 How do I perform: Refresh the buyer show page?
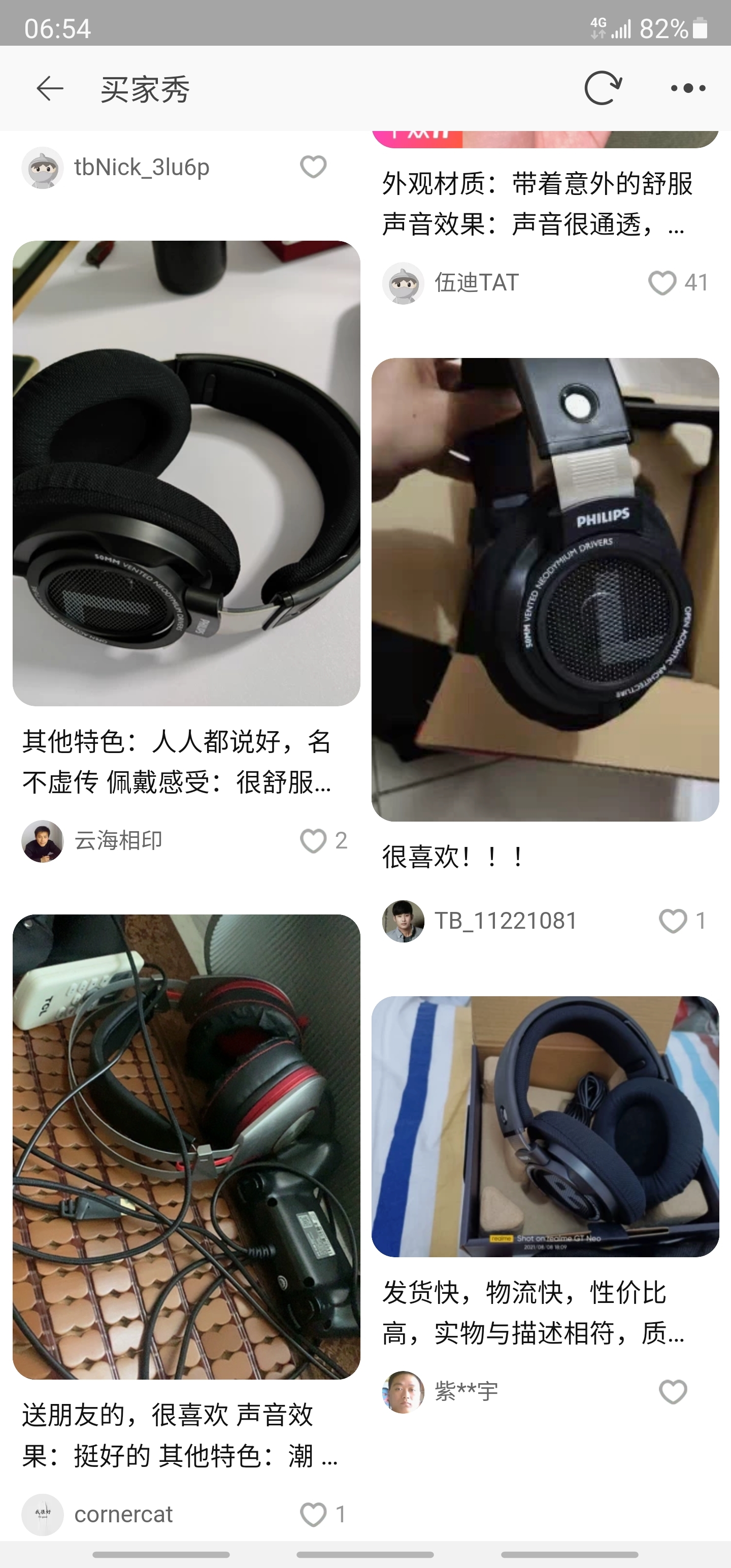click(603, 89)
